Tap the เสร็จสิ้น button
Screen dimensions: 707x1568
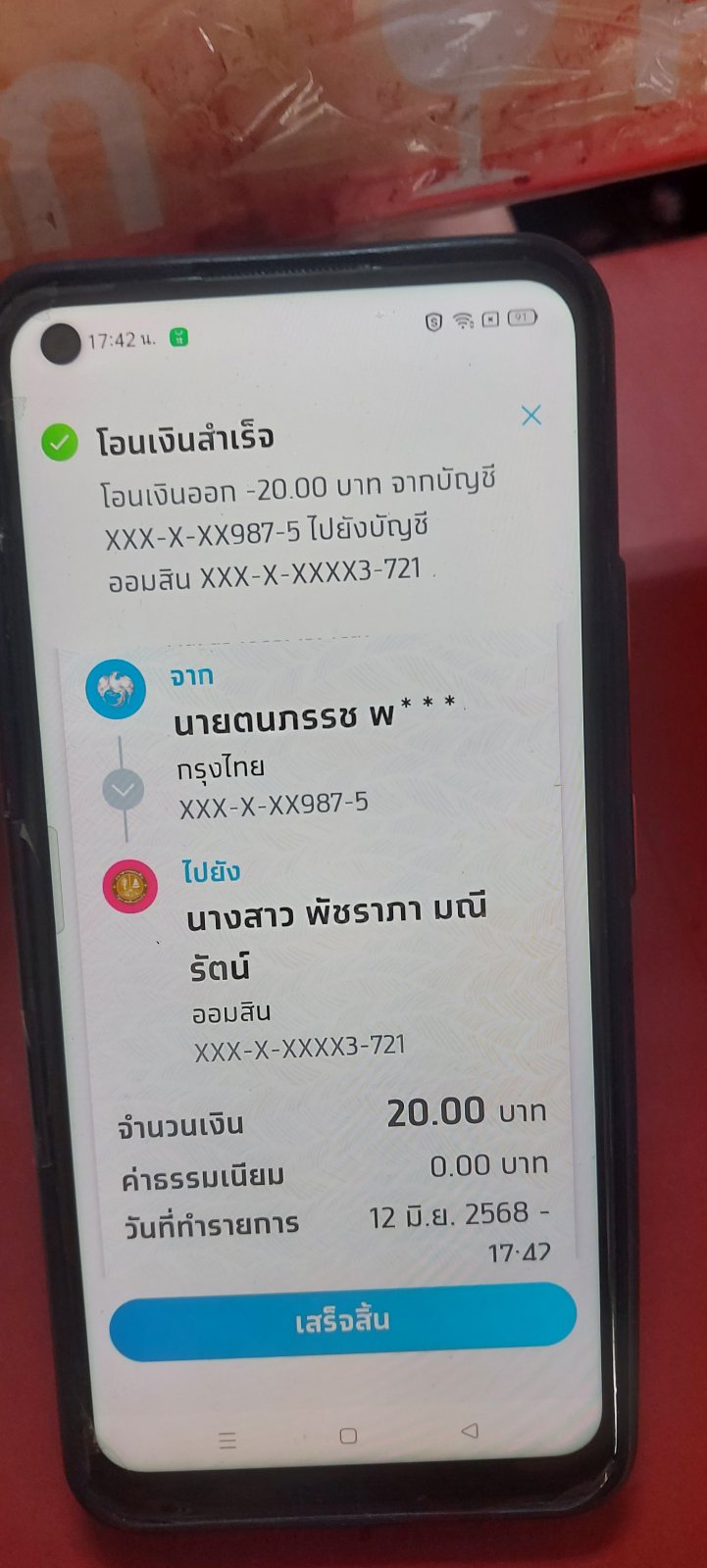click(342, 1321)
